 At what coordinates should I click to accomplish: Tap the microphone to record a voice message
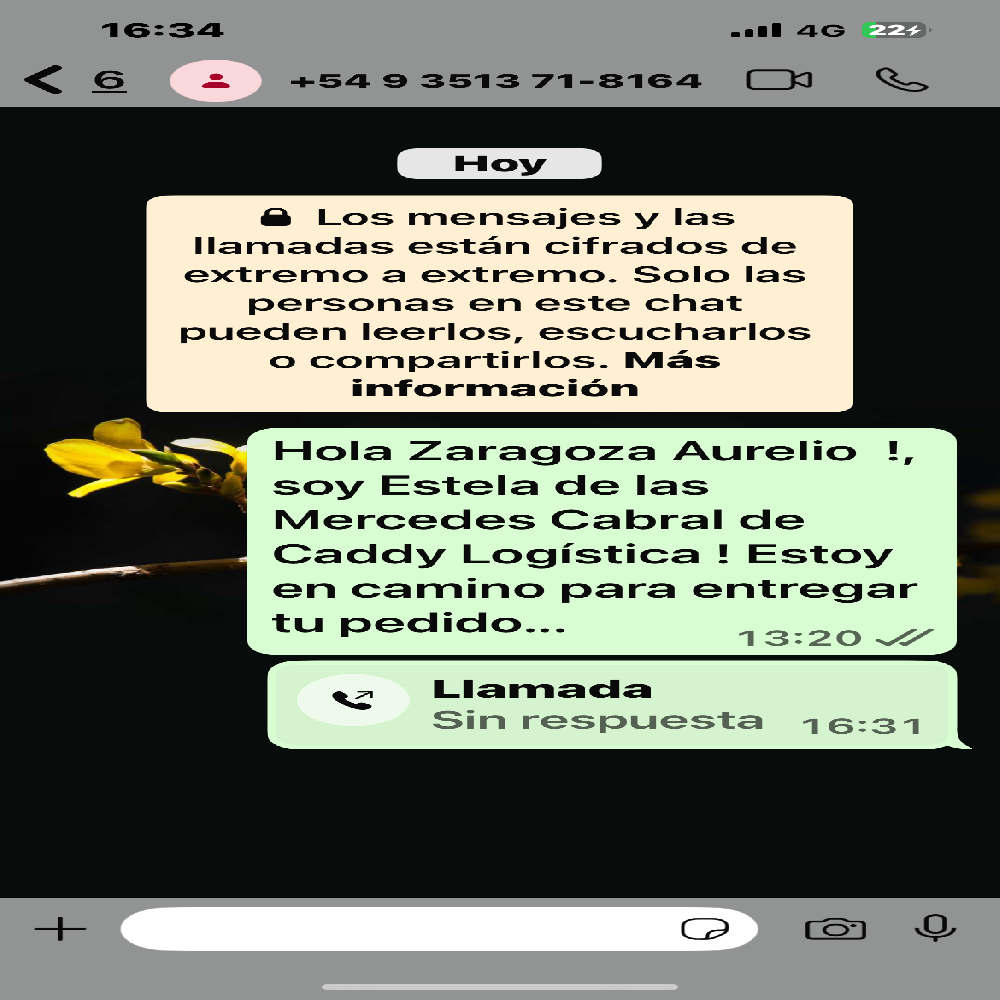click(935, 929)
